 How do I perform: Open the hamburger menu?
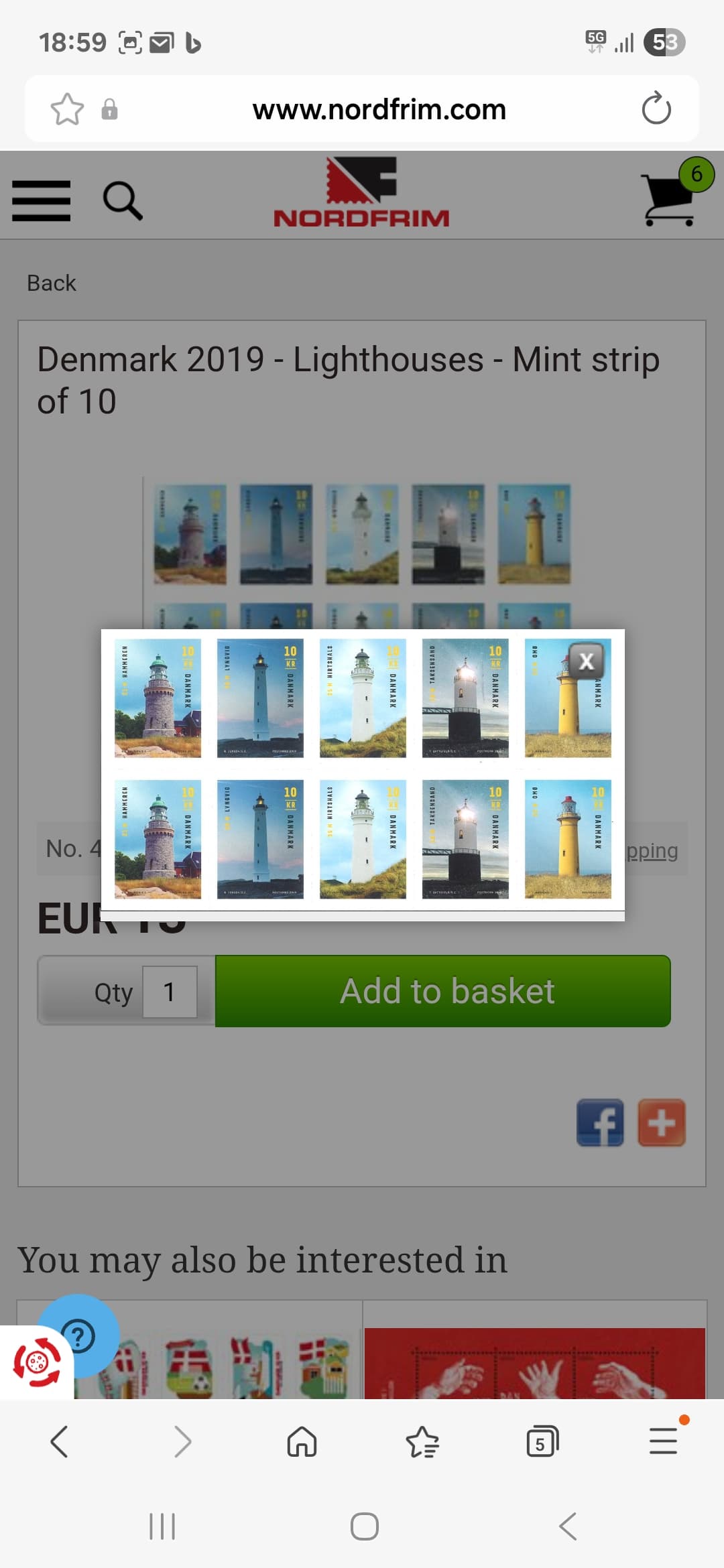coord(42,201)
